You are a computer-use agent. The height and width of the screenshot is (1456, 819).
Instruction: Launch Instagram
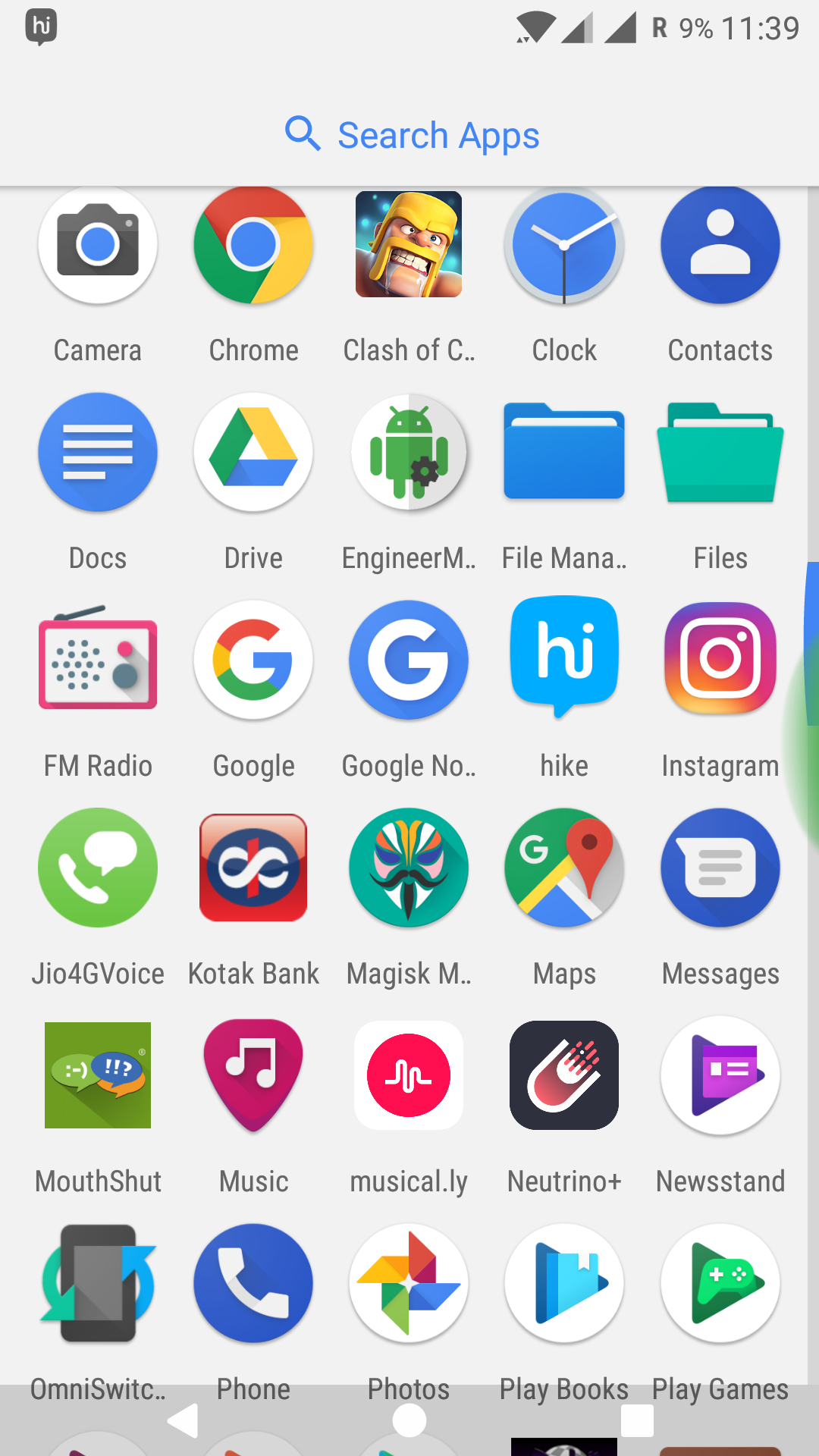(720, 661)
